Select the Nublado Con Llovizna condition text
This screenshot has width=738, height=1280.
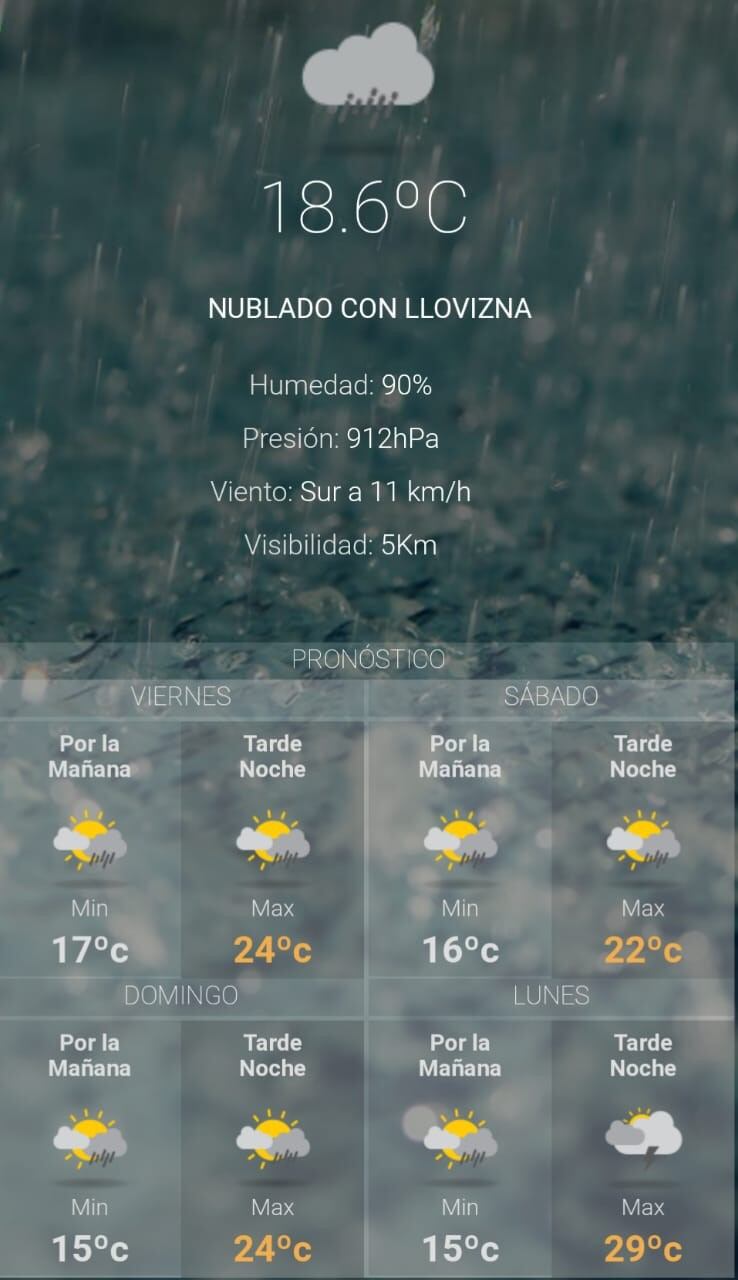coord(369,310)
